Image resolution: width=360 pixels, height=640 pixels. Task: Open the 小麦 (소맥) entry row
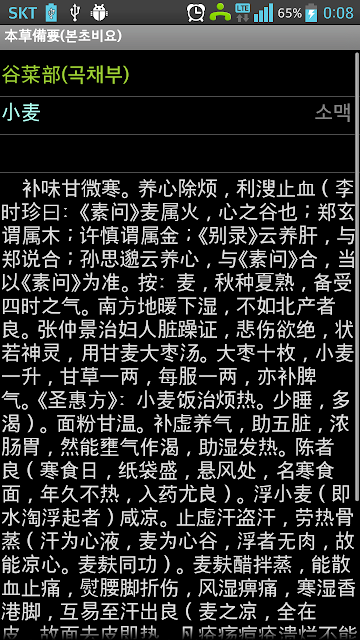tap(178, 116)
